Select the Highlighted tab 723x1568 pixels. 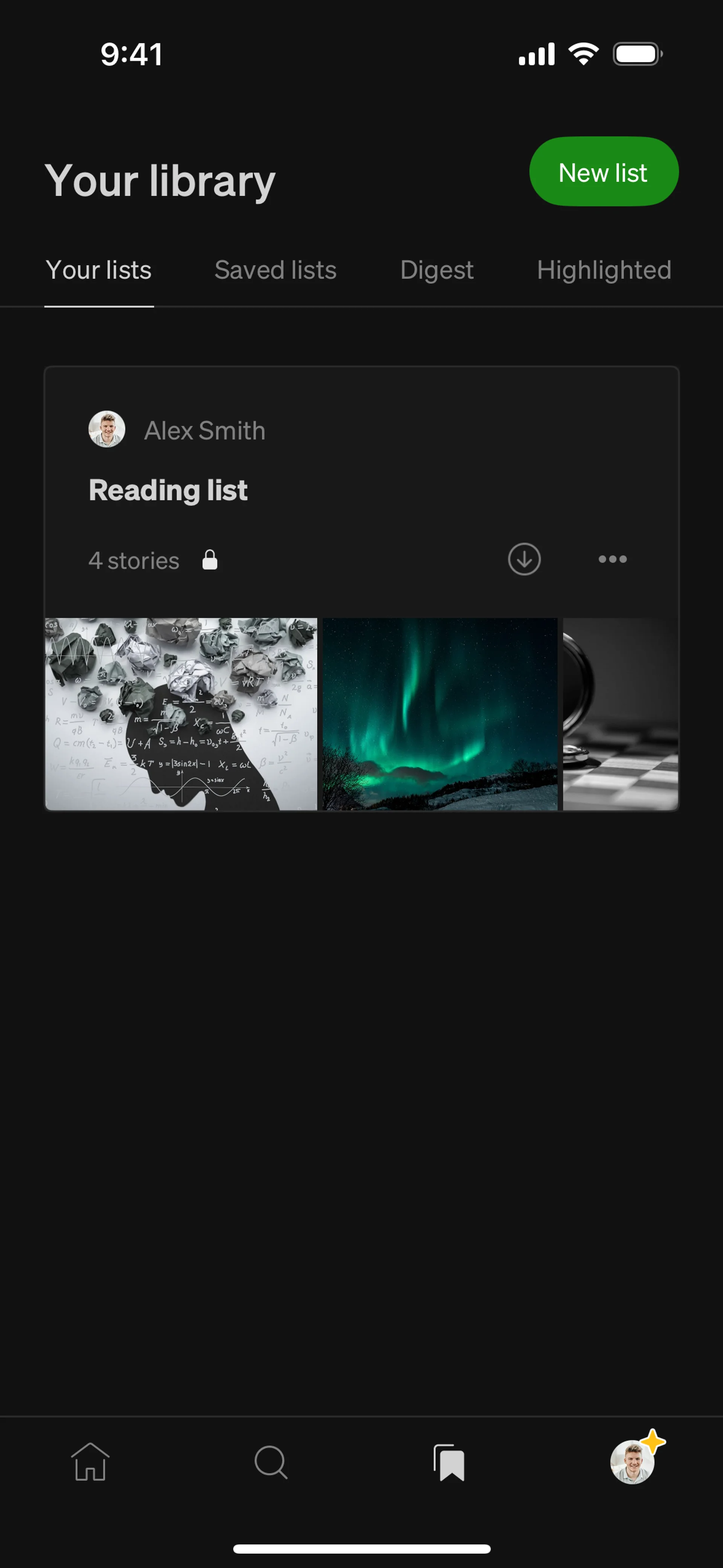pyautogui.click(x=604, y=270)
